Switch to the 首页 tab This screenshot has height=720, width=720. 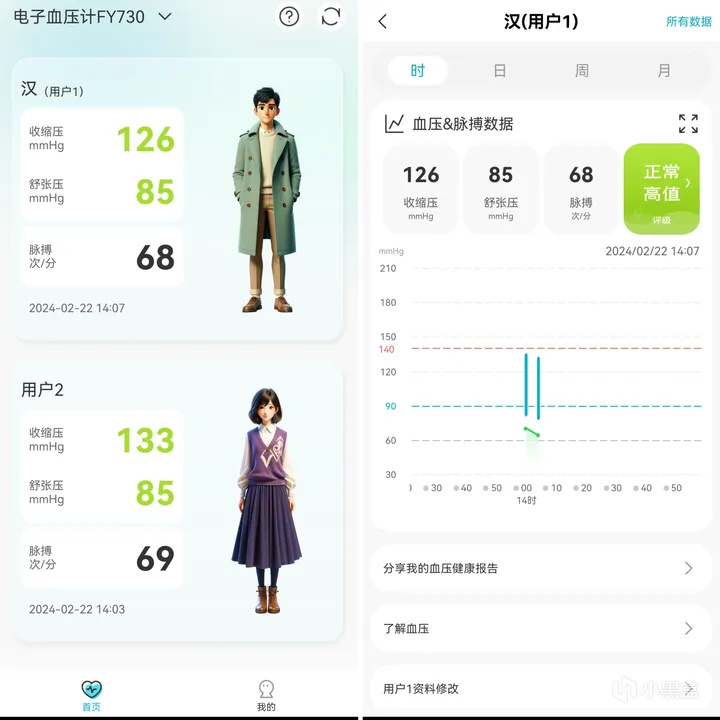pyautogui.click(x=91, y=695)
